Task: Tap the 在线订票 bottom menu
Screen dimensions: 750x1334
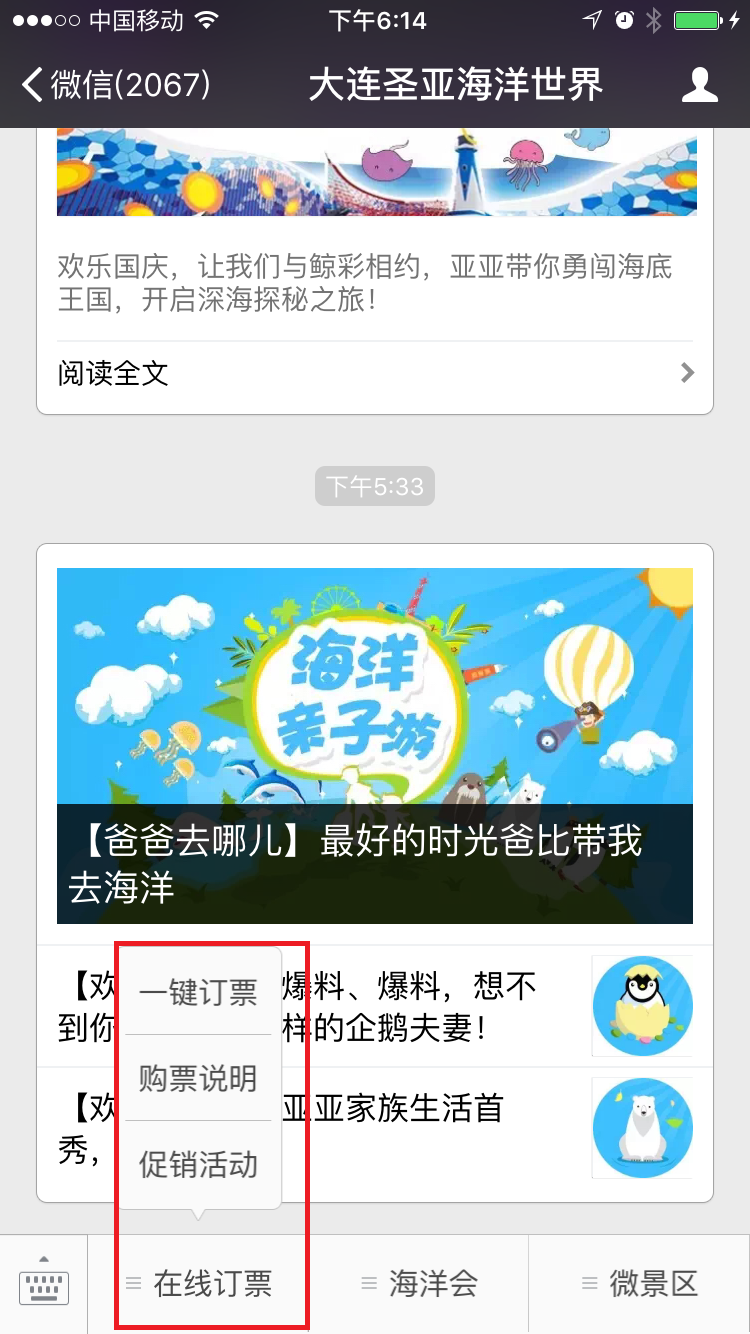Action: point(200,1283)
